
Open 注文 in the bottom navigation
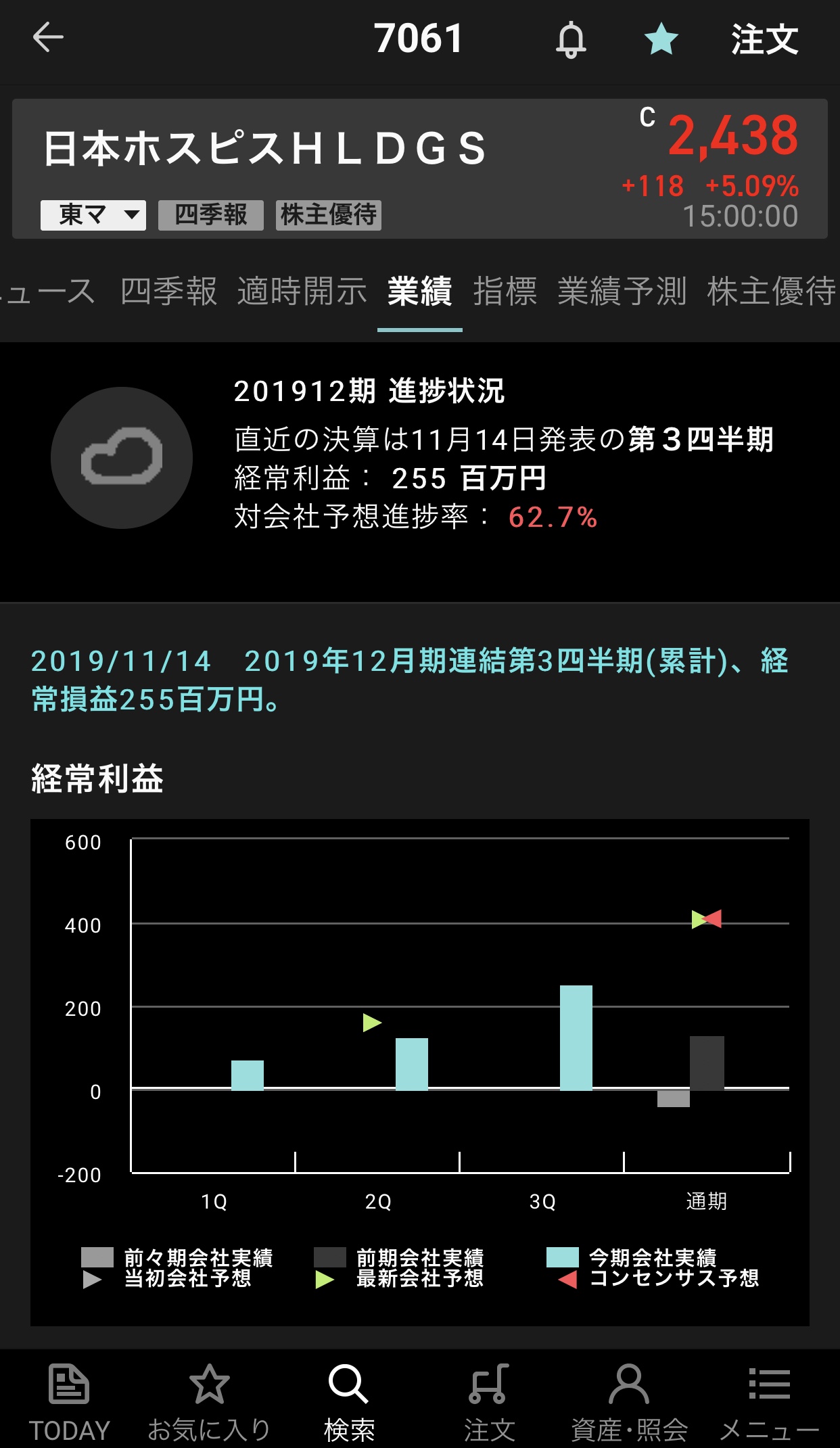[x=489, y=1401]
